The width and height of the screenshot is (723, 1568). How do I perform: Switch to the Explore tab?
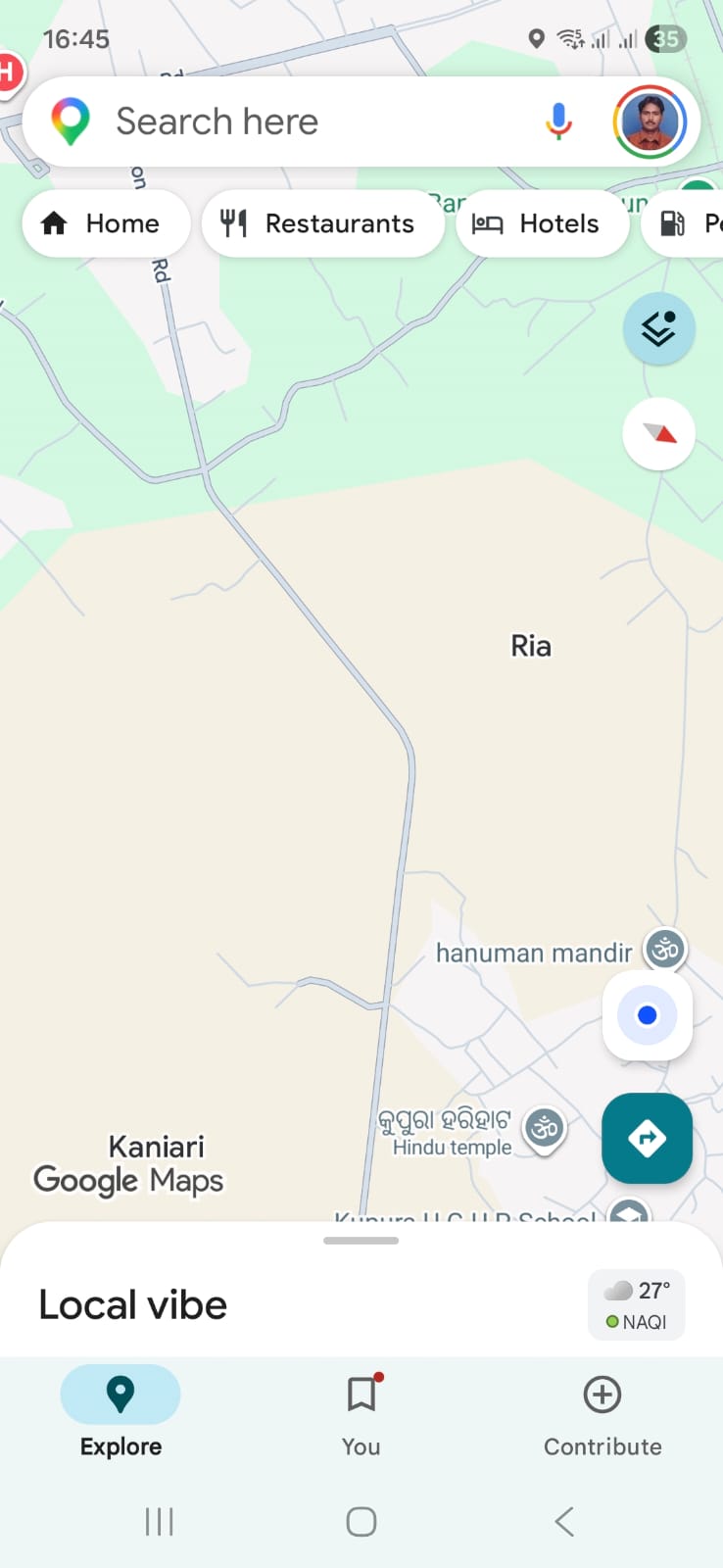(120, 1411)
